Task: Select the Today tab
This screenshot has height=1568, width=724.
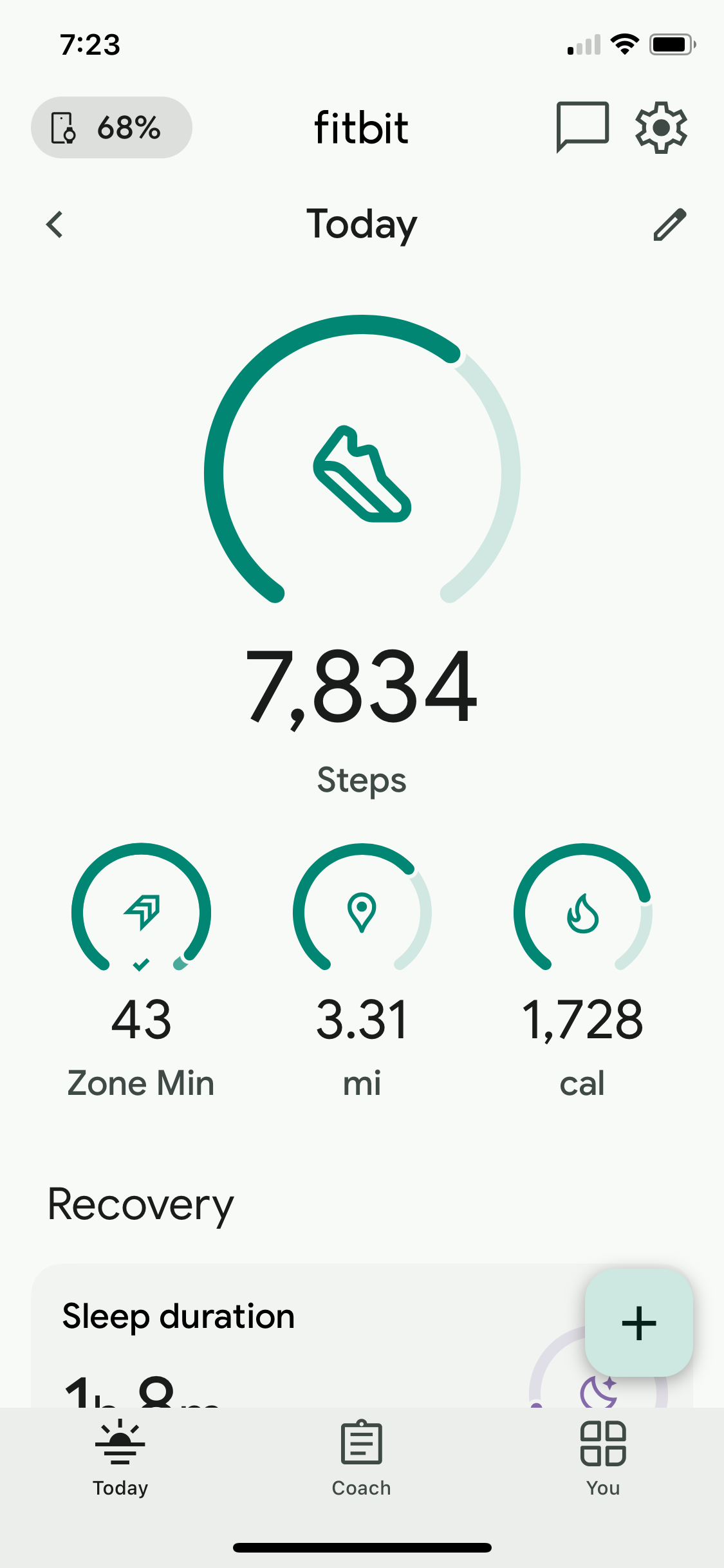Action: coord(120,1459)
